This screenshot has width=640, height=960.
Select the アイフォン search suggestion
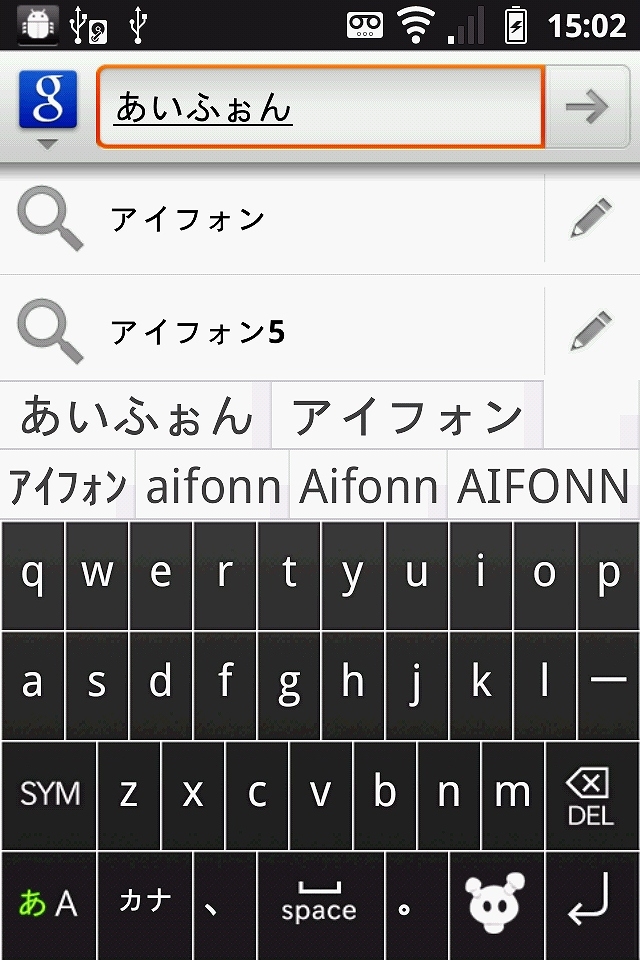click(272, 219)
